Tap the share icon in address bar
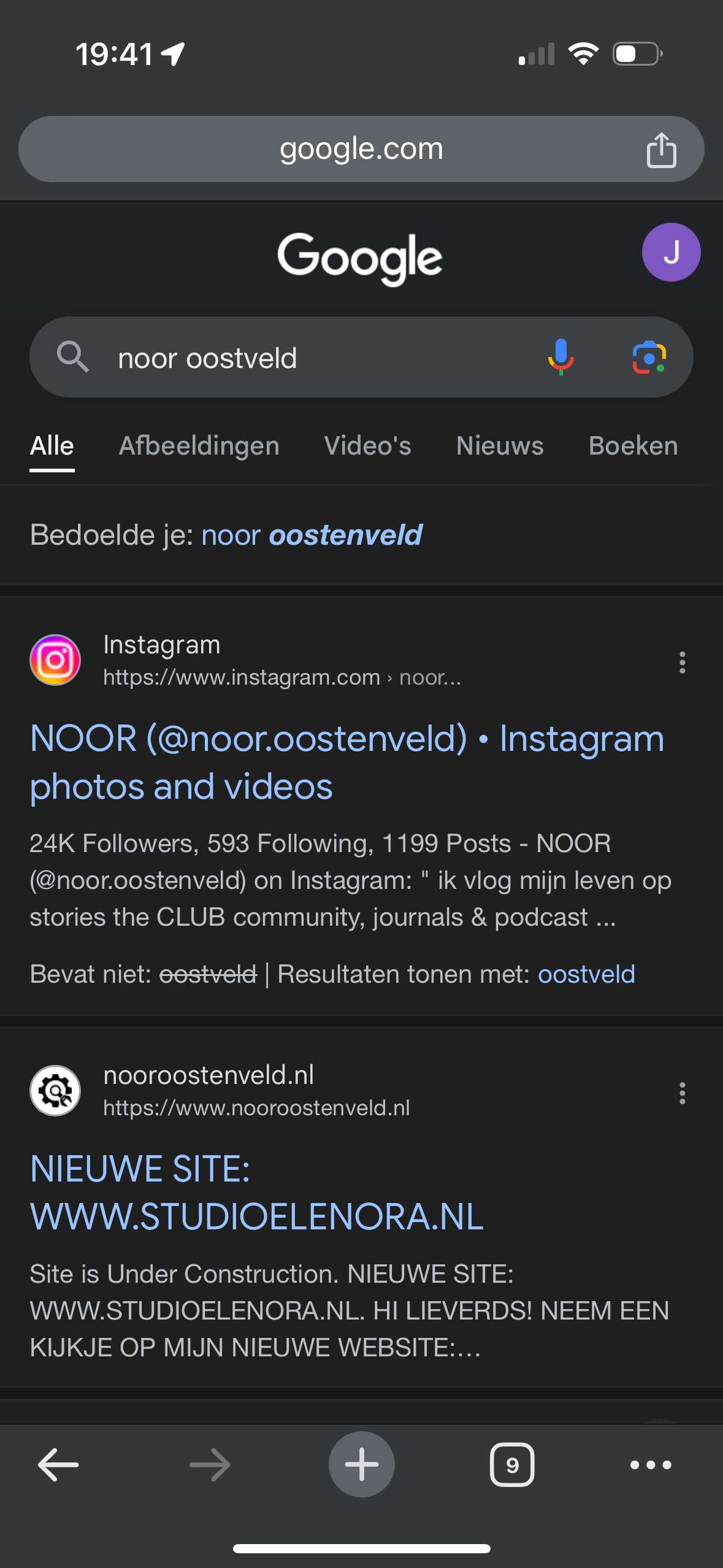Viewport: 723px width, 1568px height. point(661,150)
